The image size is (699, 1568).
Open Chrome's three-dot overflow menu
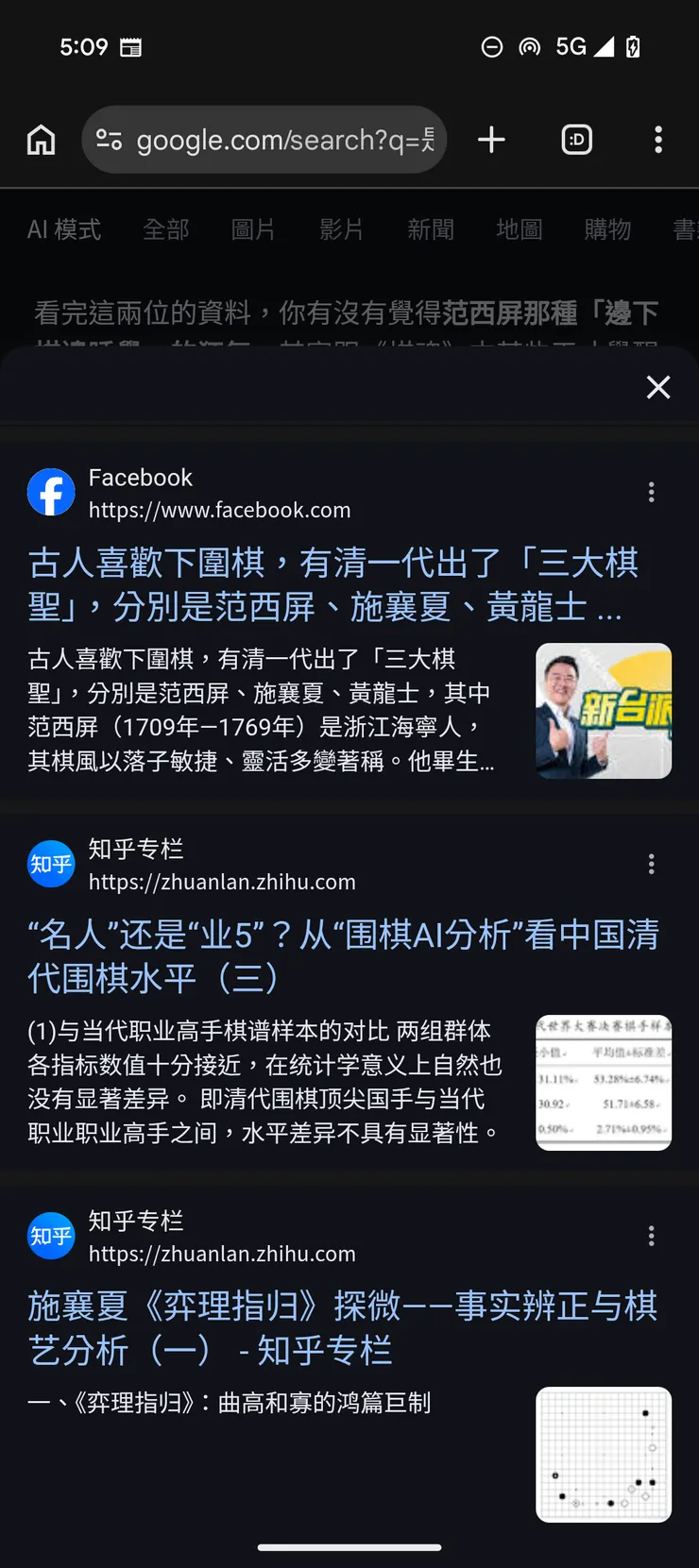[x=658, y=139]
